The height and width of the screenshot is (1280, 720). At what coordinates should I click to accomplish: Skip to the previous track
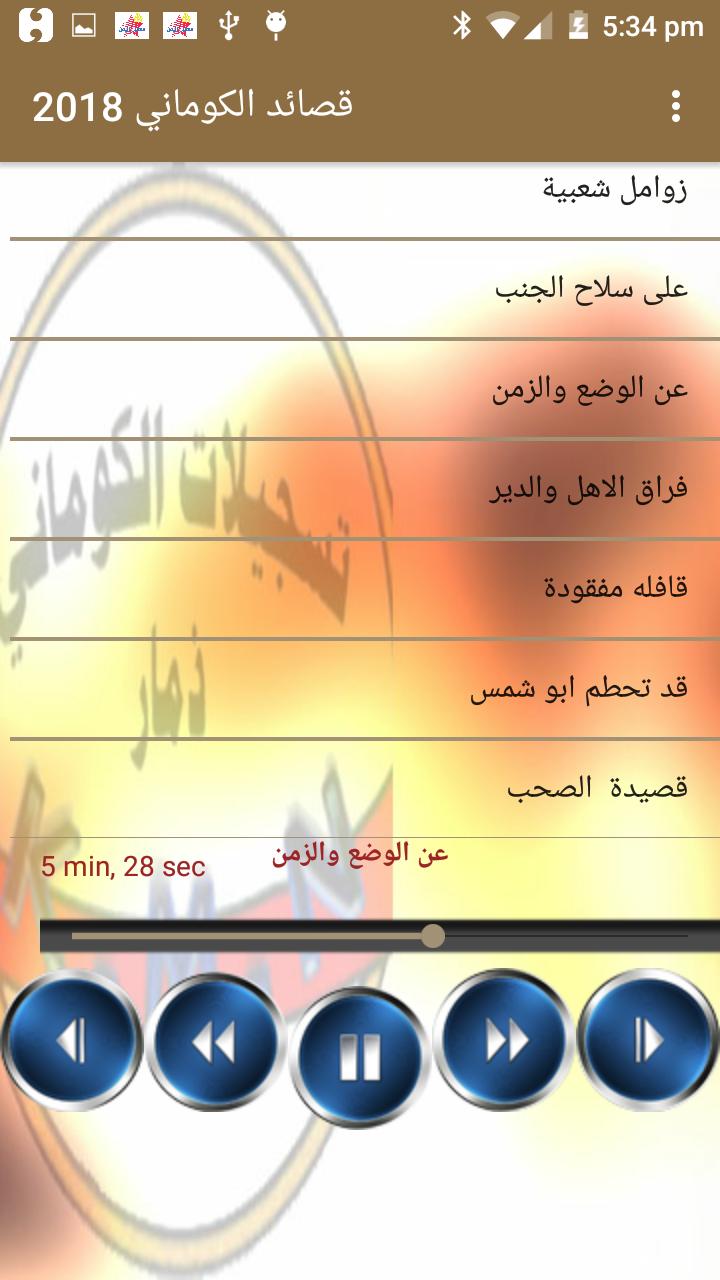(72, 1042)
